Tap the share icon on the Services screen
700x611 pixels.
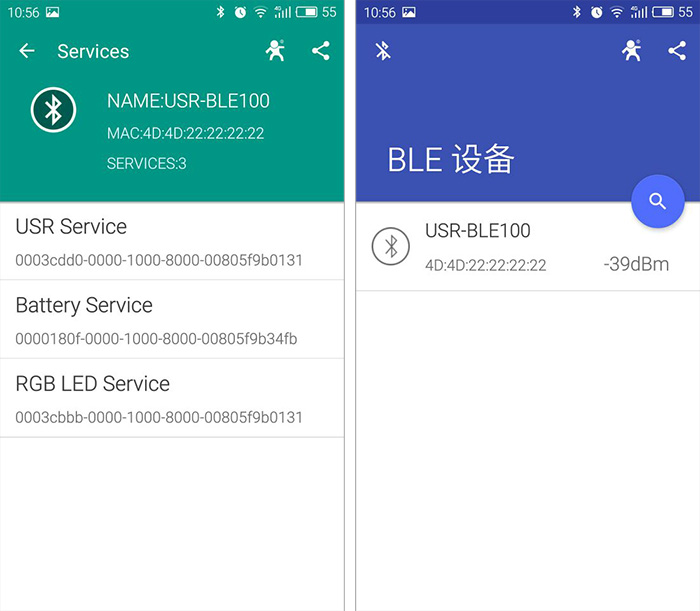pos(321,51)
